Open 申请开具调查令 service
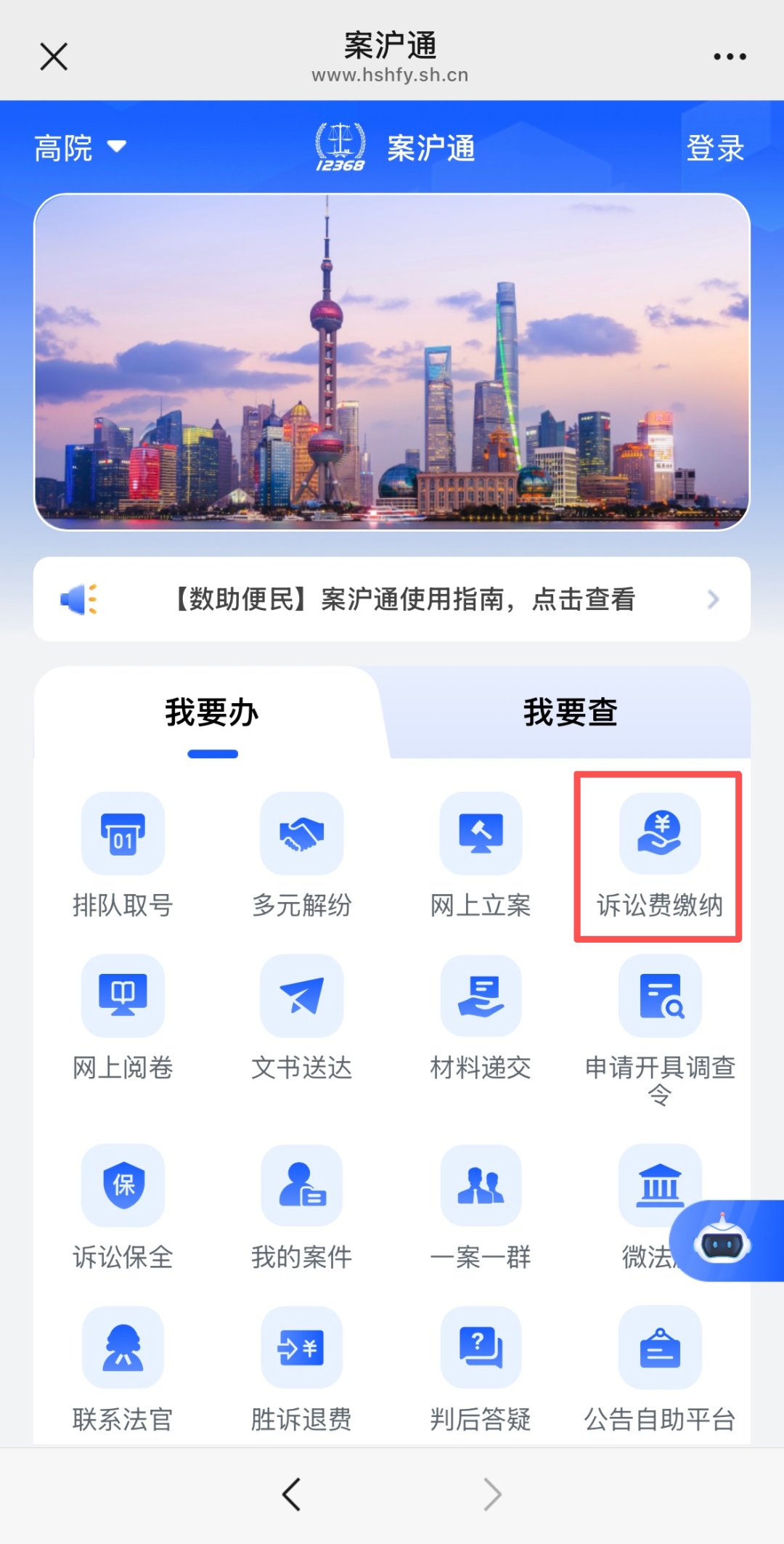Viewport: 784px width, 1544px height. pyautogui.click(x=659, y=1024)
